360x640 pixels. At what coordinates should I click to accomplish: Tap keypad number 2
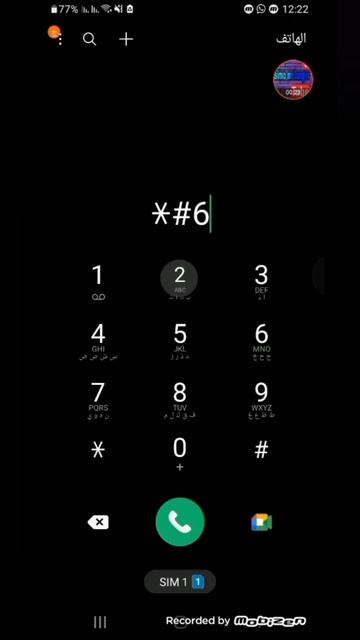(x=179, y=279)
